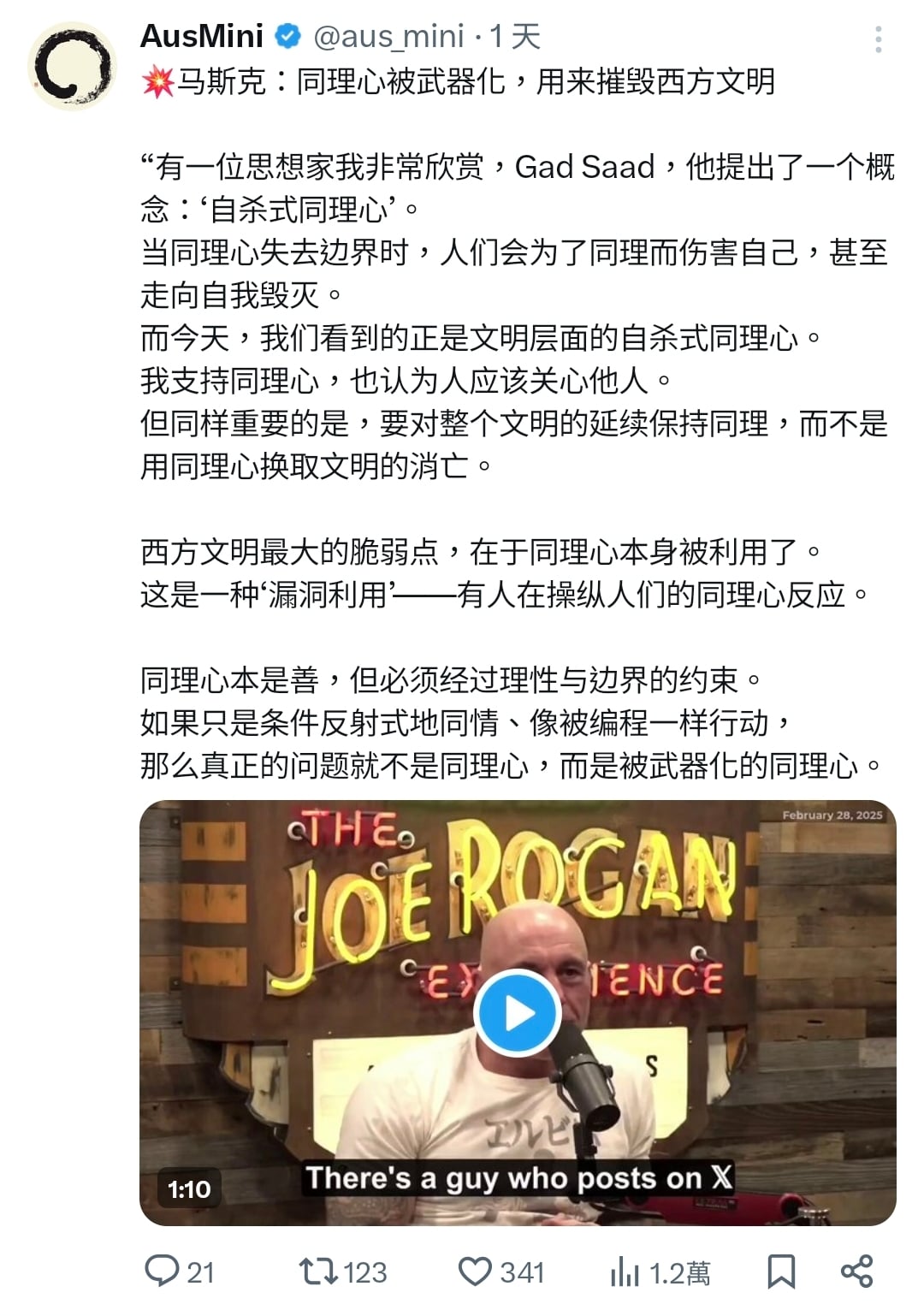Open the post's overflow menu

[x=878, y=39]
